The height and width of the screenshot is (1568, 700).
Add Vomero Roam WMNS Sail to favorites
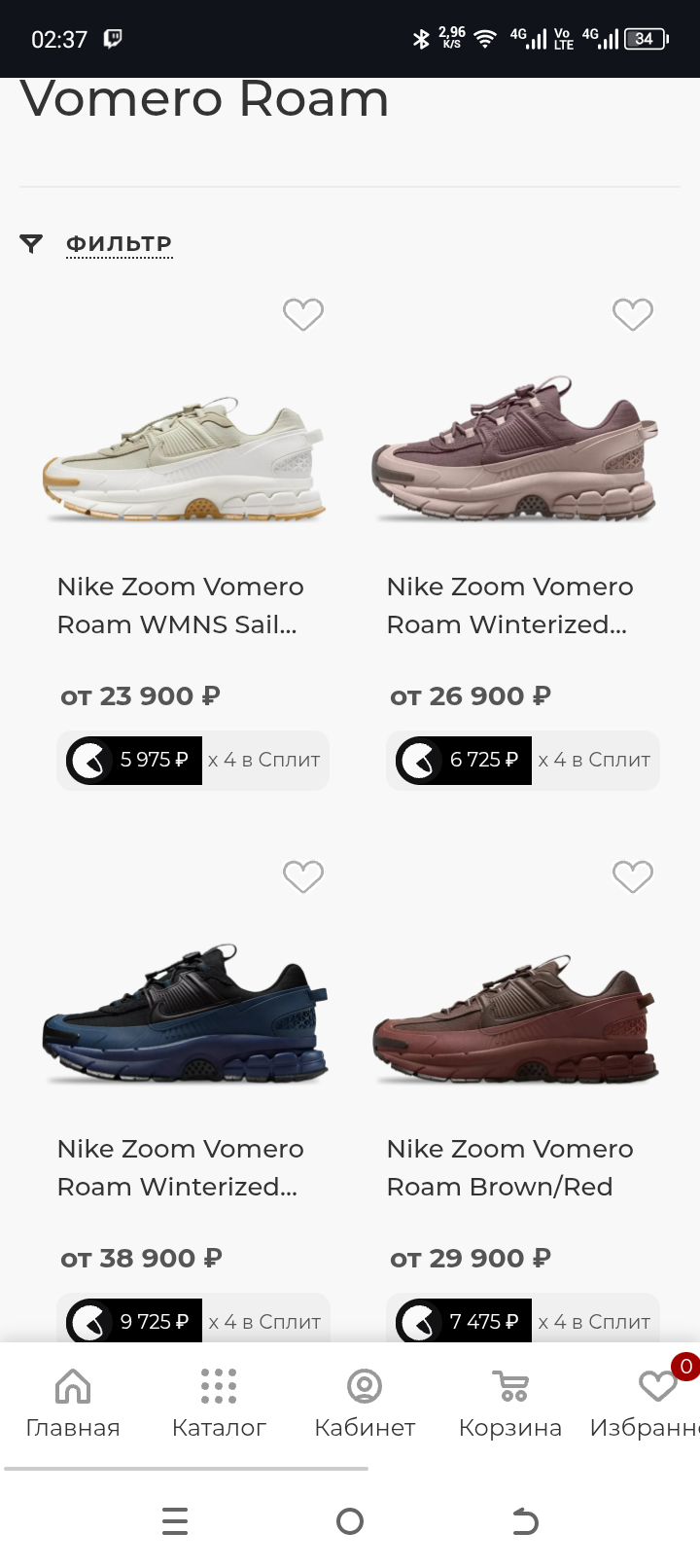coord(302,314)
